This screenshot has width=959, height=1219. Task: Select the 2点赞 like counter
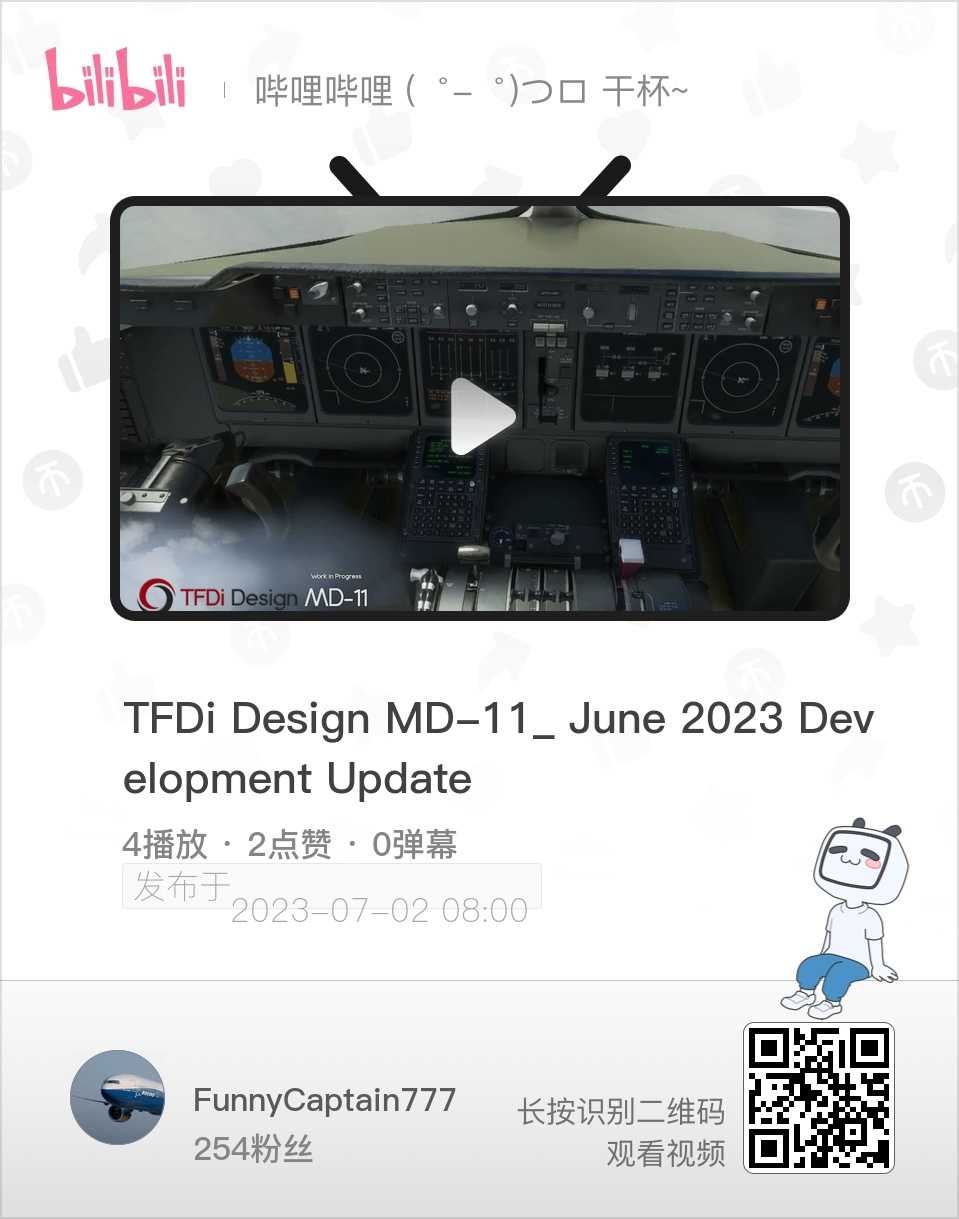click(291, 843)
